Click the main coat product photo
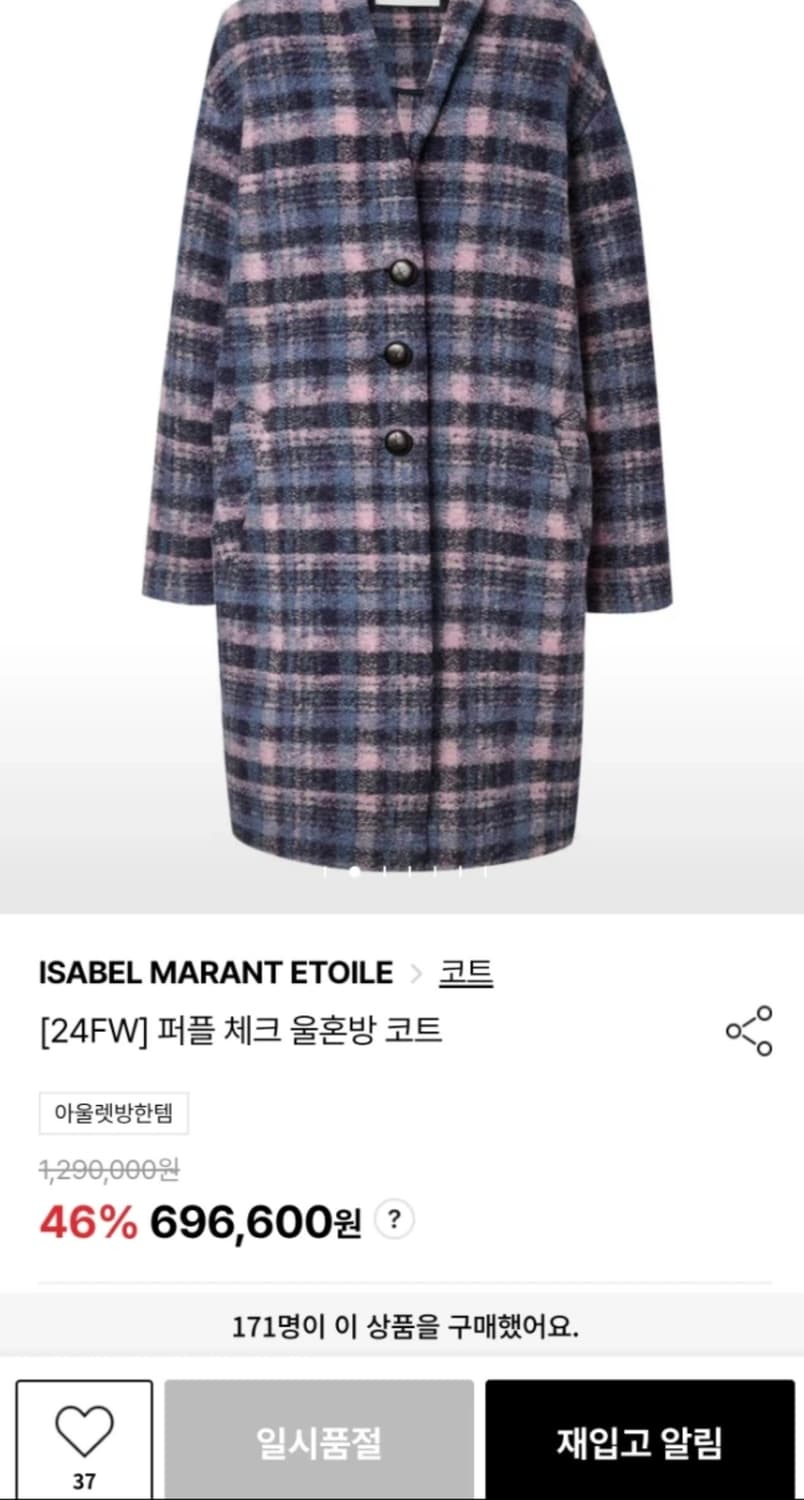The height and width of the screenshot is (1500, 804). [x=402, y=430]
